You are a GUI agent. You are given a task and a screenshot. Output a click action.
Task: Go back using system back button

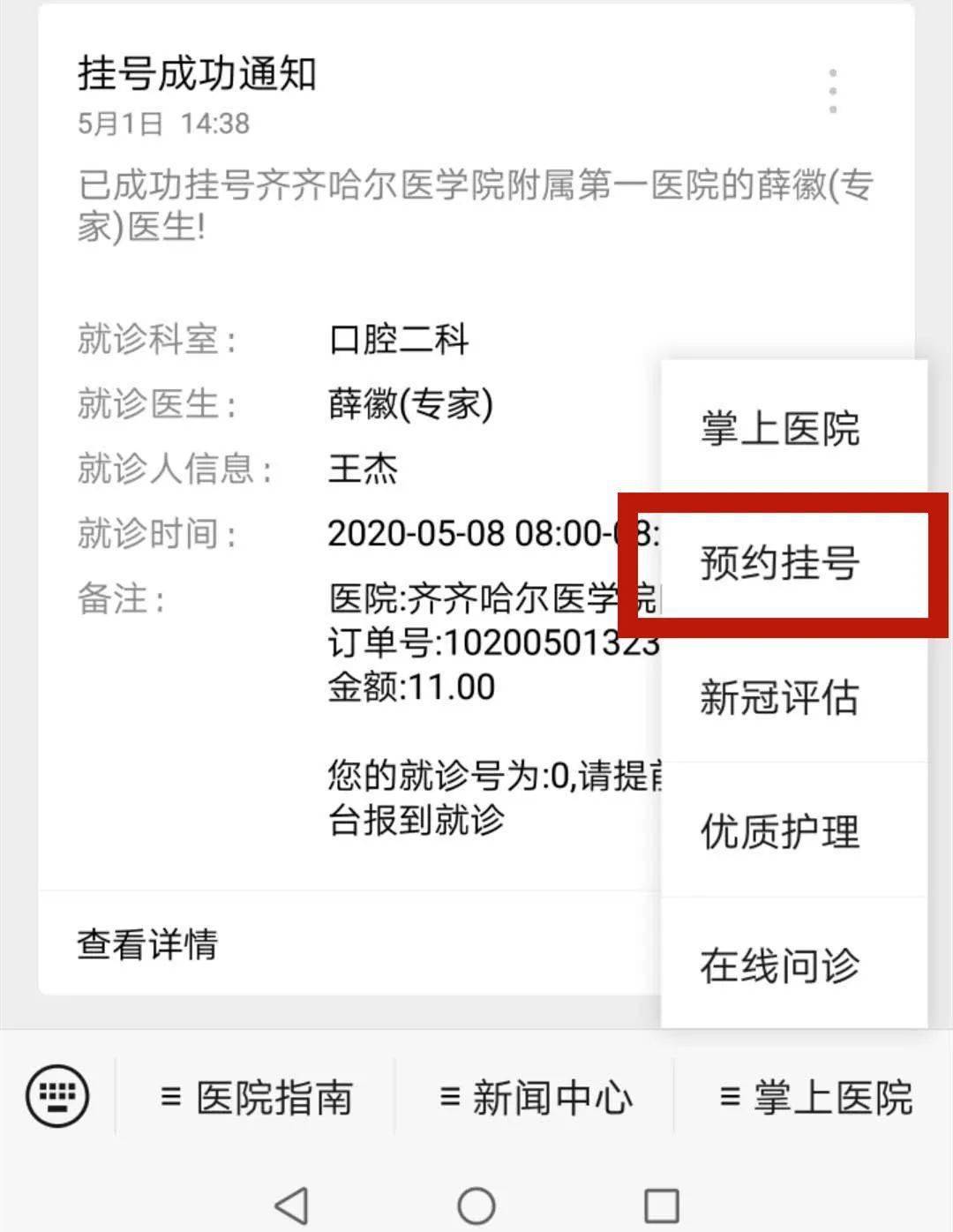coord(291,1205)
